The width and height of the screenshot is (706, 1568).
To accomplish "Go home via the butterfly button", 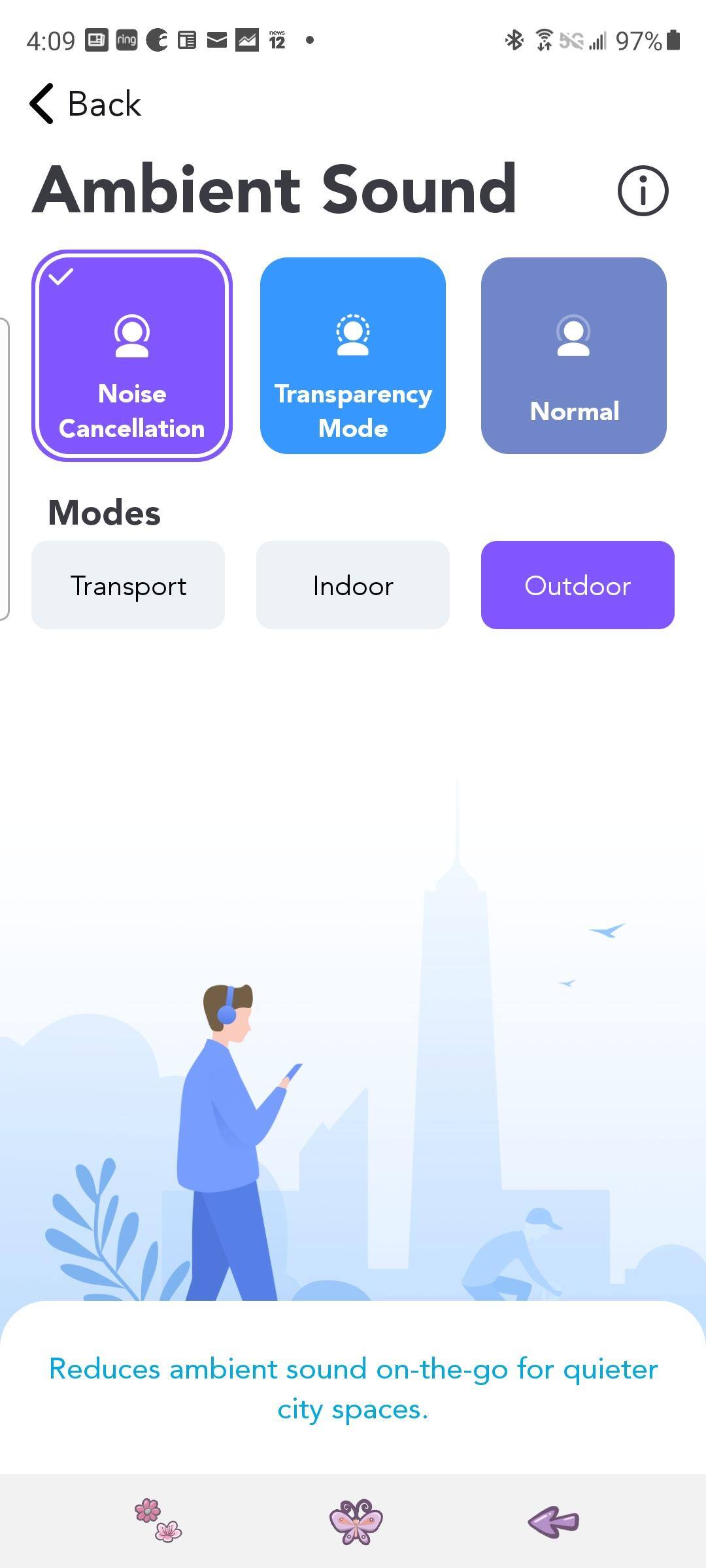I will pyautogui.click(x=356, y=1521).
